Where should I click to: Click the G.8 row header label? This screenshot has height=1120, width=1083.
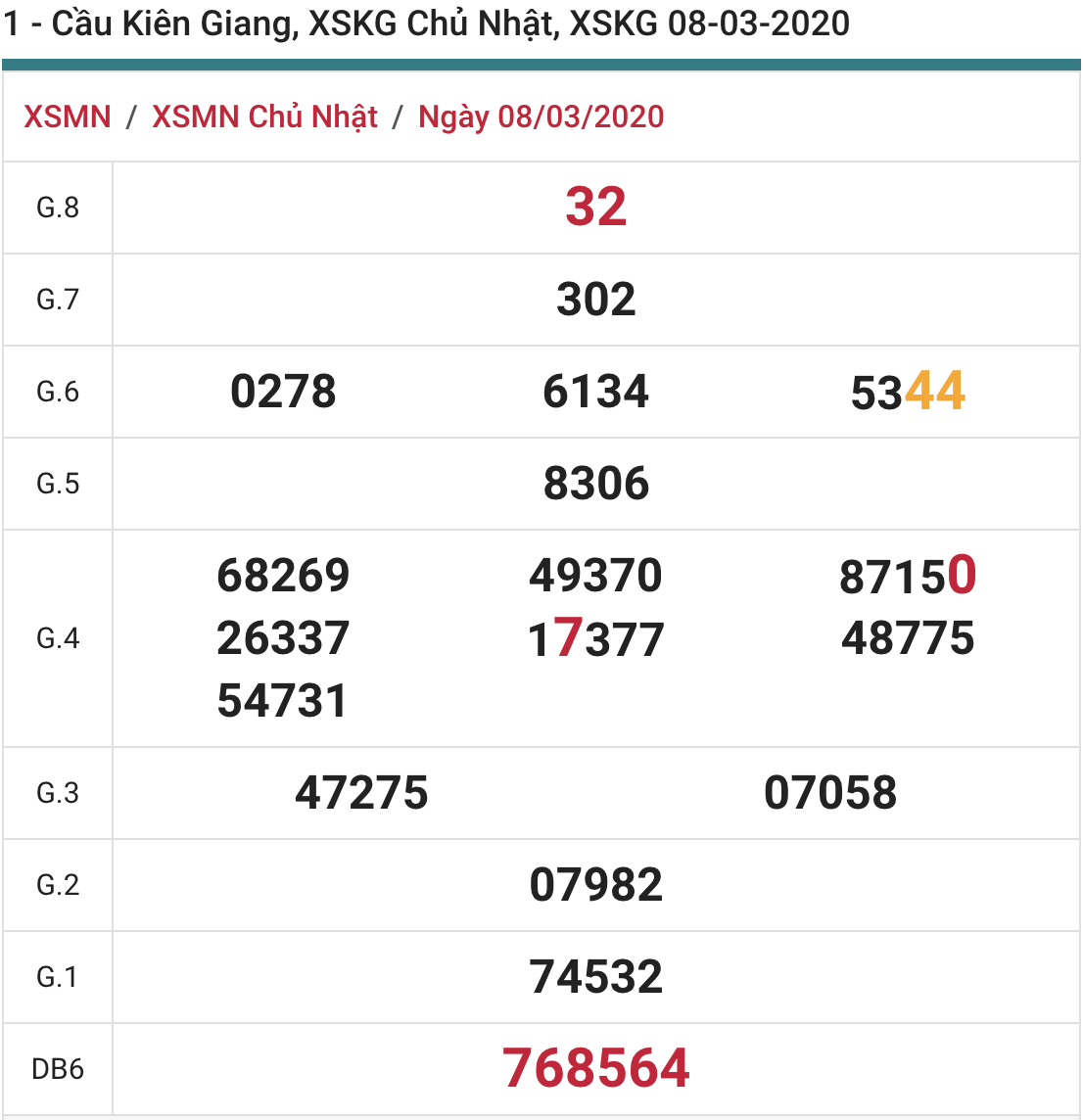(x=57, y=207)
